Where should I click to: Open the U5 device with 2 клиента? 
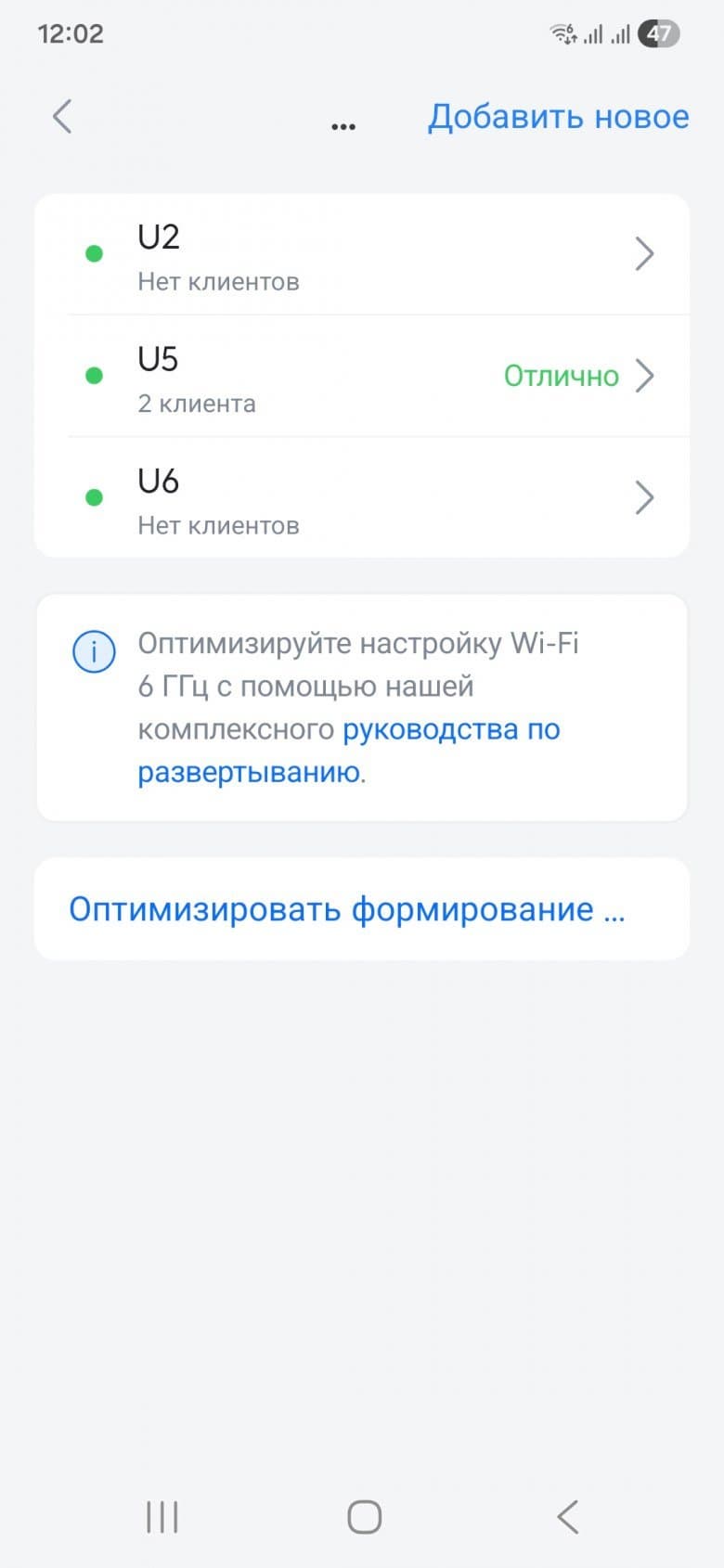(362, 376)
